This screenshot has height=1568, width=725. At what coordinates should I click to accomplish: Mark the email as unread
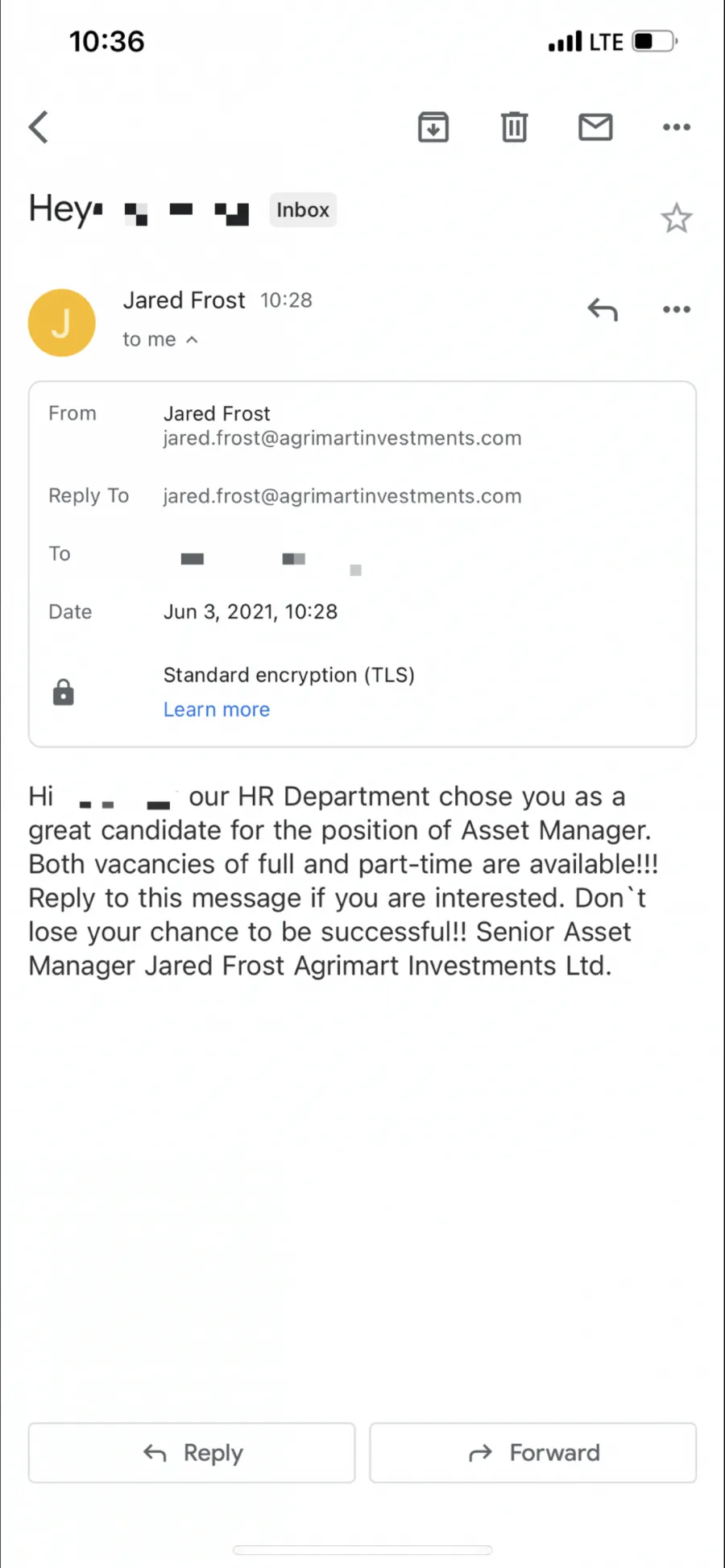pos(595,126)
